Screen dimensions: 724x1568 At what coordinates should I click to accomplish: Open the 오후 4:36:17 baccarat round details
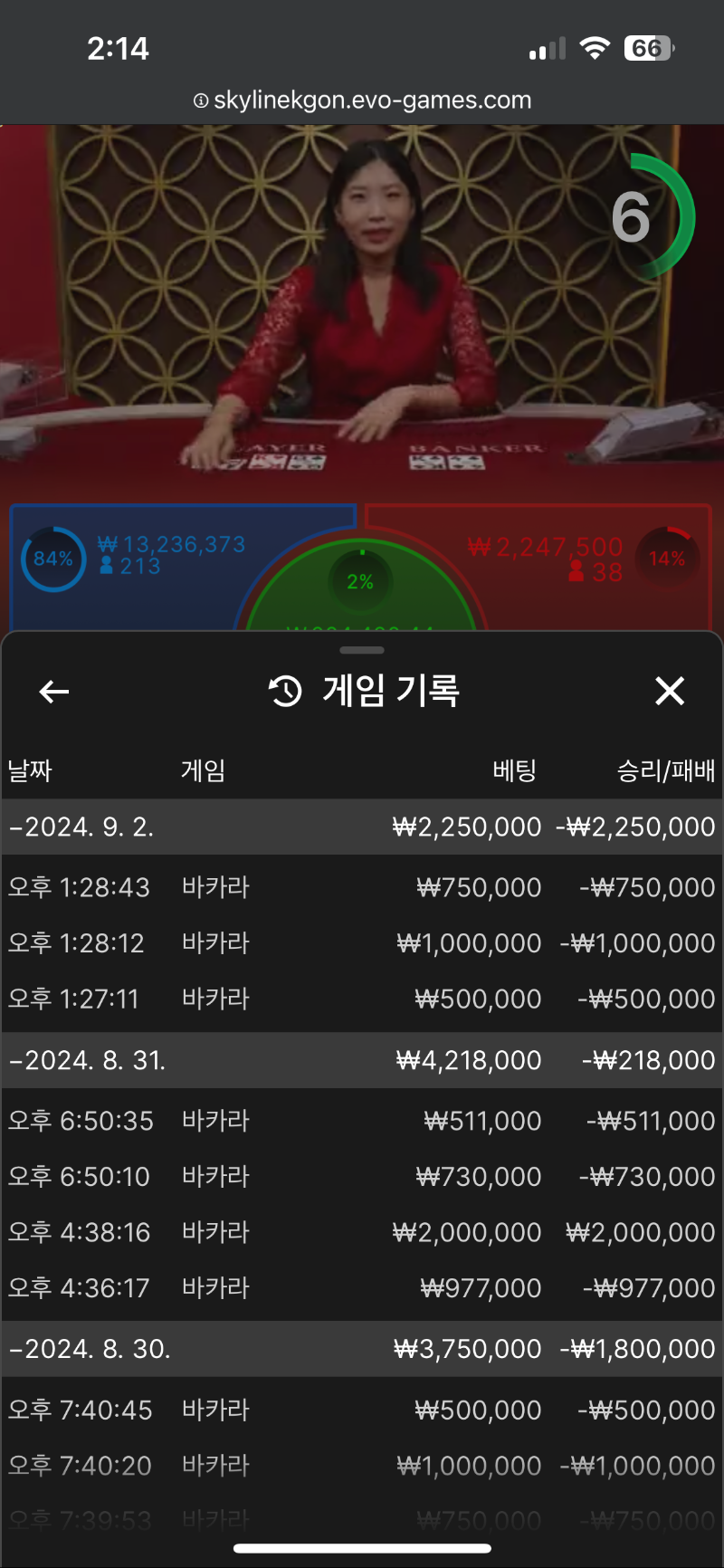click(x=362, y=1288)
